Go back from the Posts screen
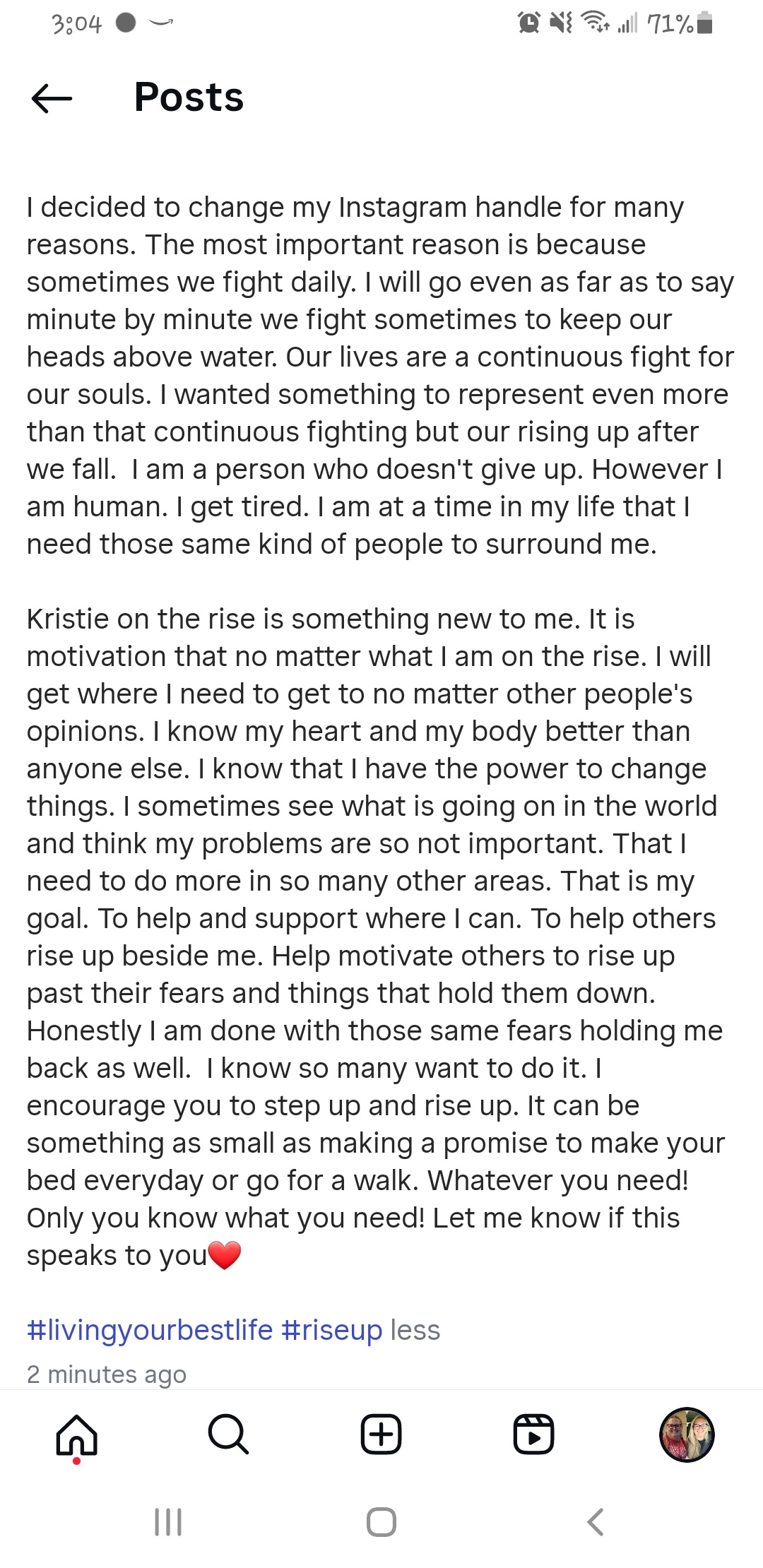Viewport: 763px width, 1568px height. click(52, 98)
